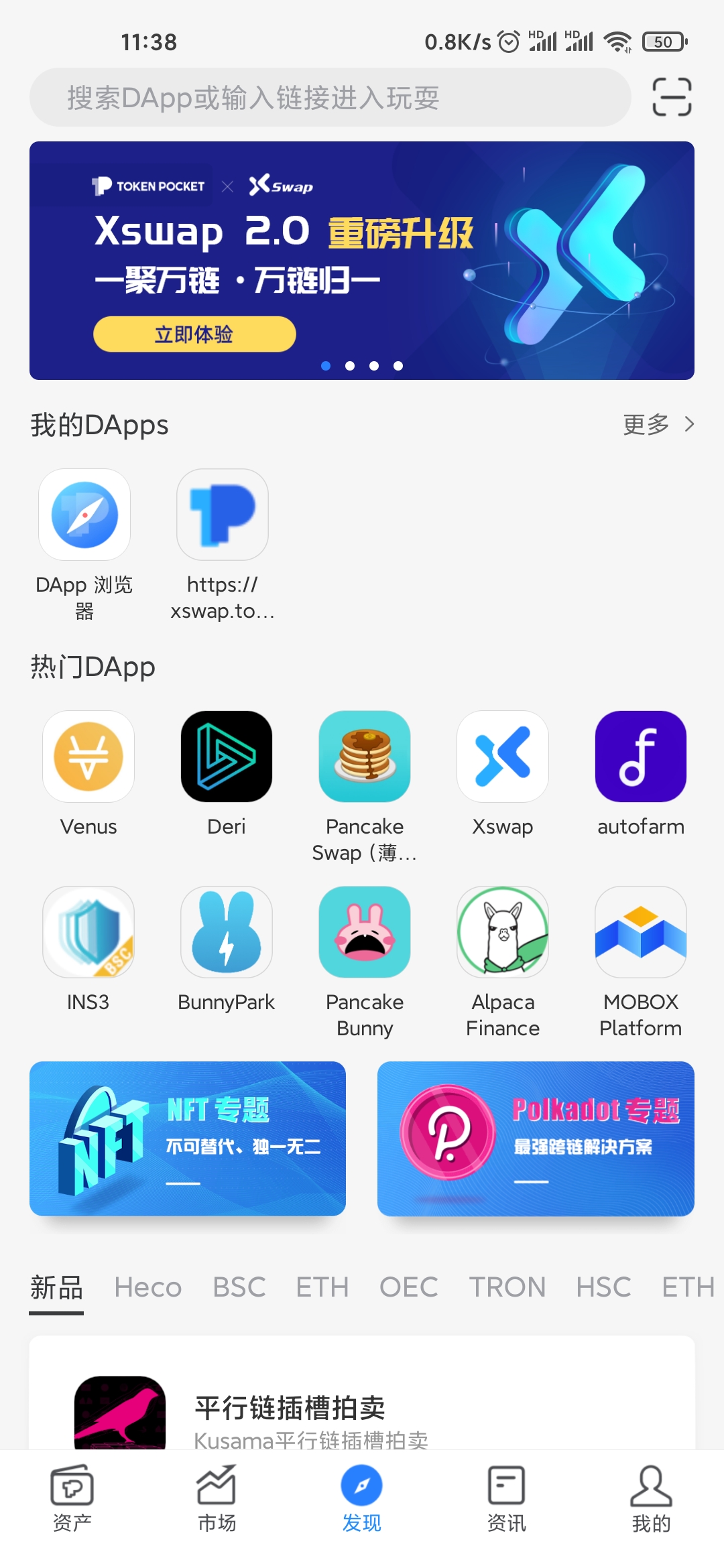Image resolution: width=724 pixels, height=1568 pixels.
Task: Launch PancakeSwap from hot DApps
Action: coord(365,757)
